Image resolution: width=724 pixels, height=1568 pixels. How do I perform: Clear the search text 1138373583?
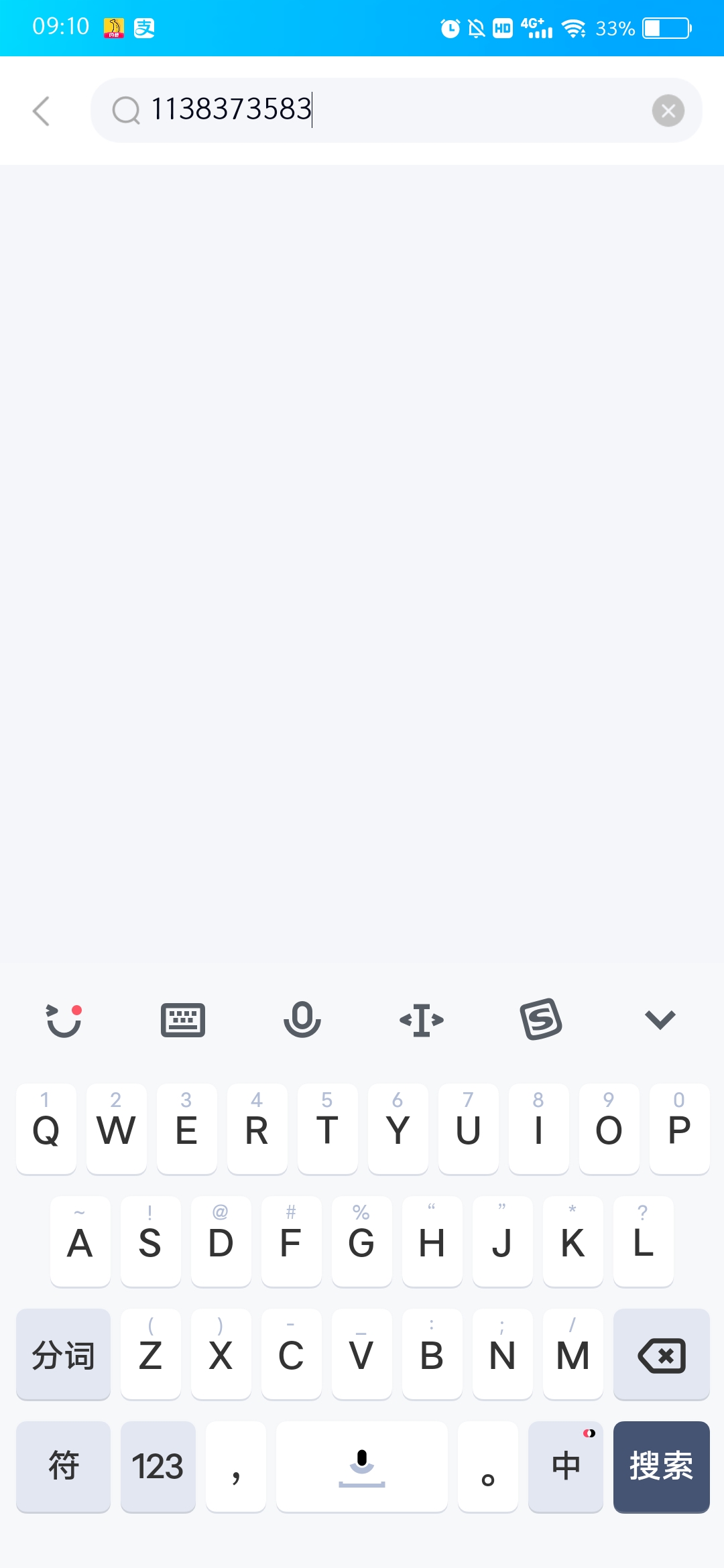click(x=668, y=111)
